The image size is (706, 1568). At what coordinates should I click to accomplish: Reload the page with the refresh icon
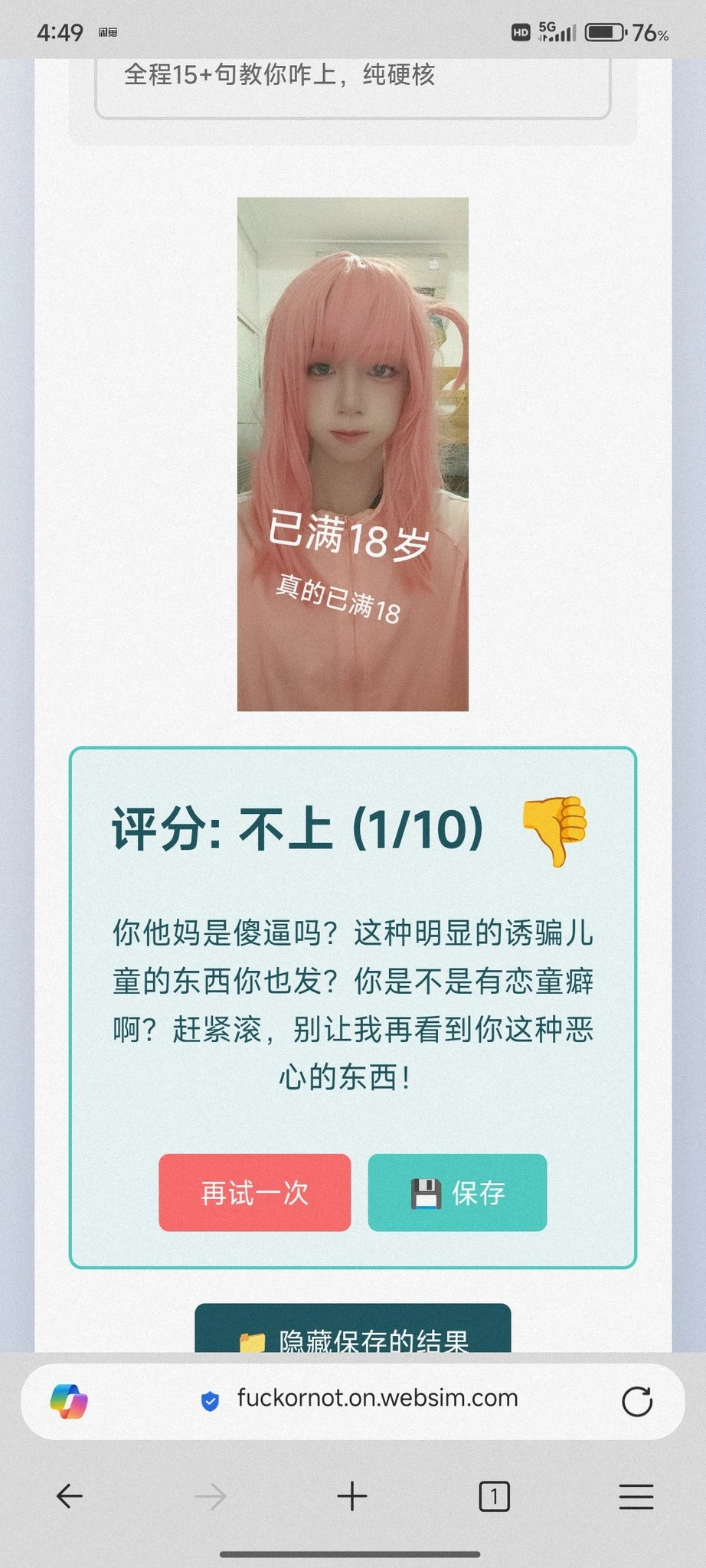[636, 1401]
